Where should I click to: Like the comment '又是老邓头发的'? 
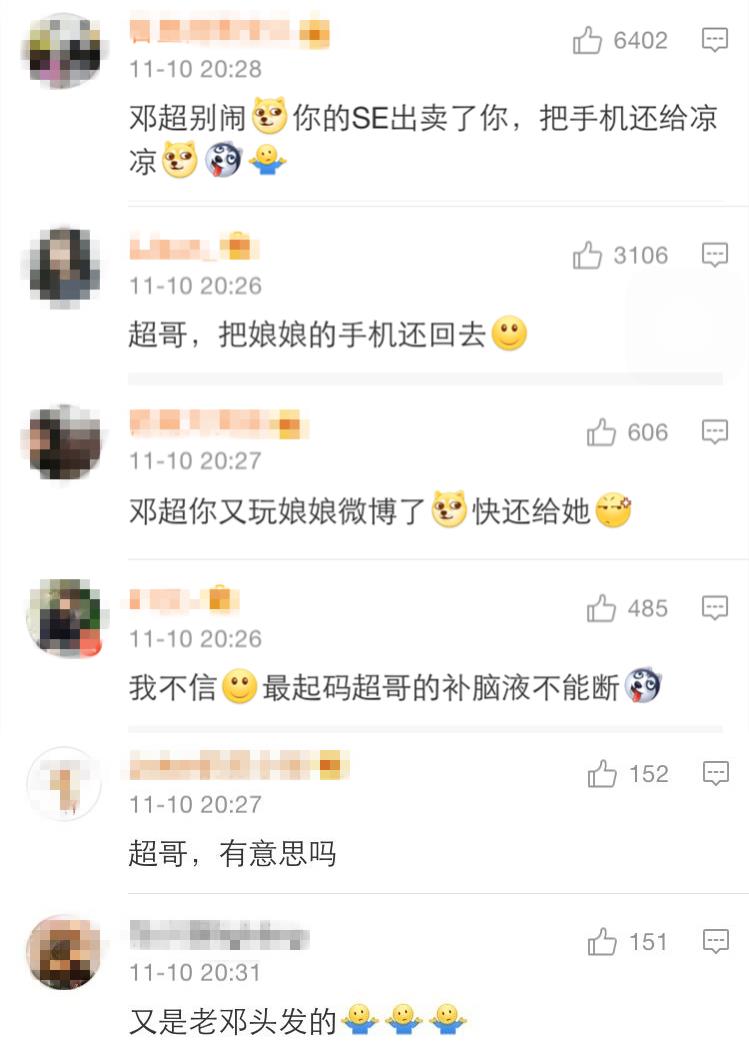pos(602,942)
